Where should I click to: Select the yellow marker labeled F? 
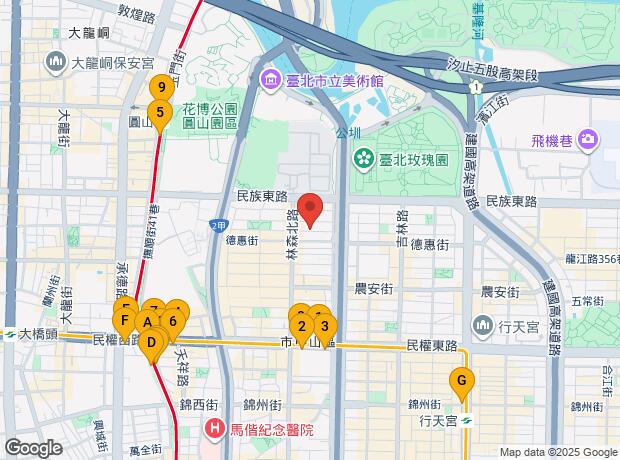124,321
